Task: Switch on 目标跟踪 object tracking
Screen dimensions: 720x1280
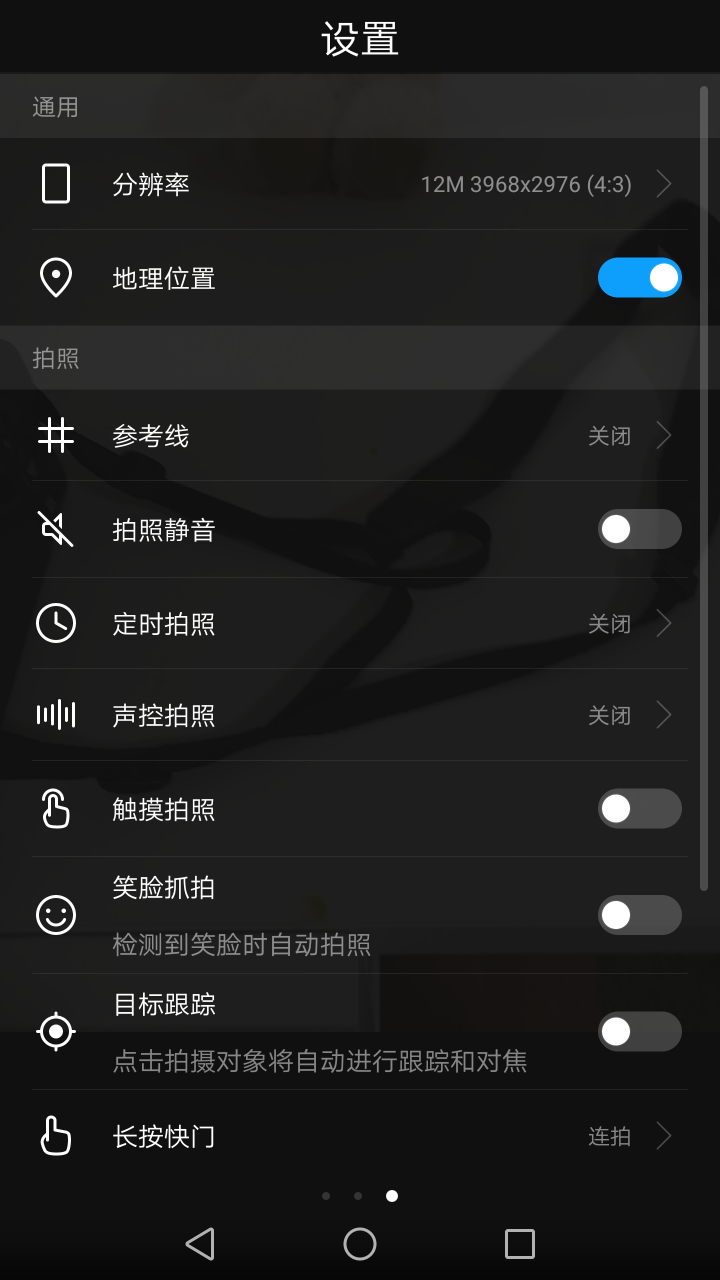Action: click(639, 1032)
